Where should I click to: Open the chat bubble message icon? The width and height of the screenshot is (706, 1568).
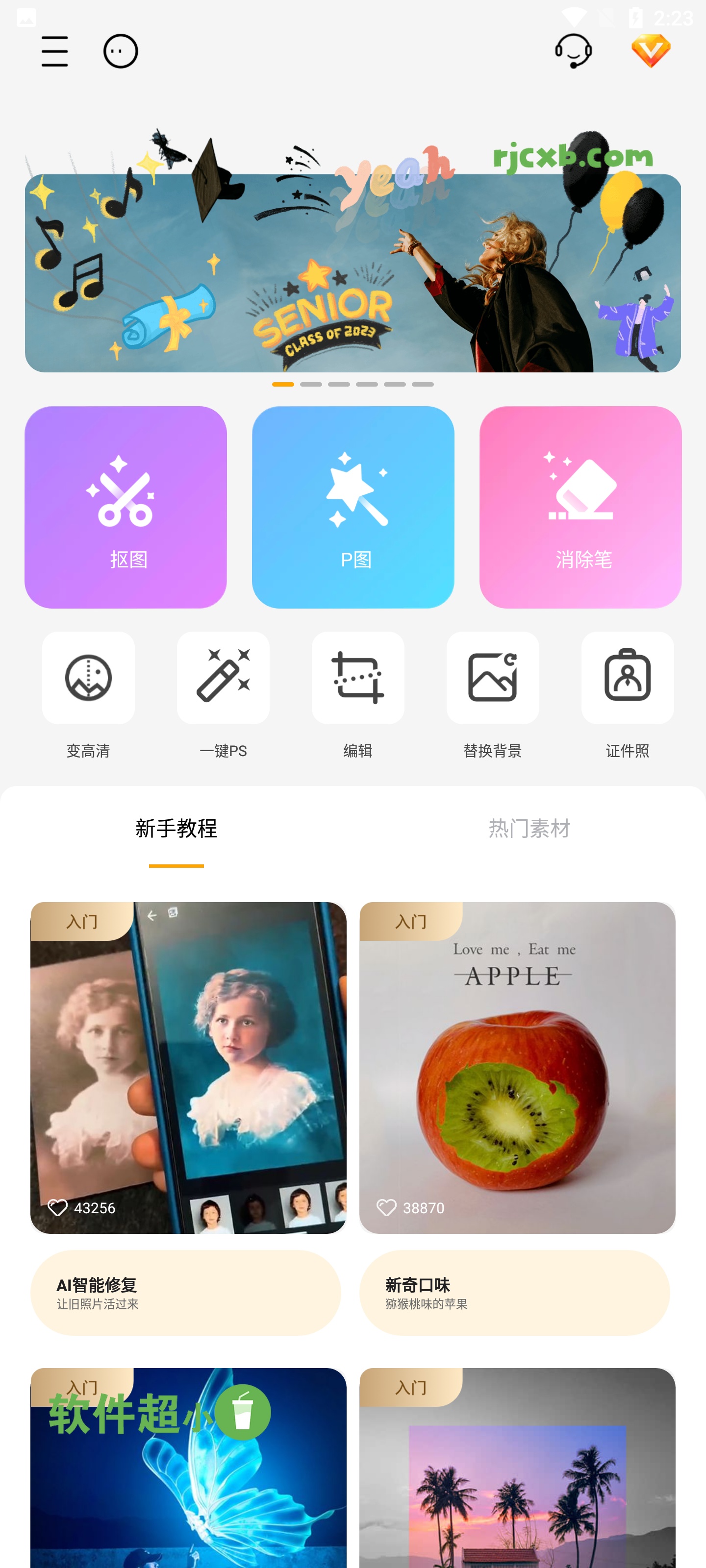[x=121, y=51]
